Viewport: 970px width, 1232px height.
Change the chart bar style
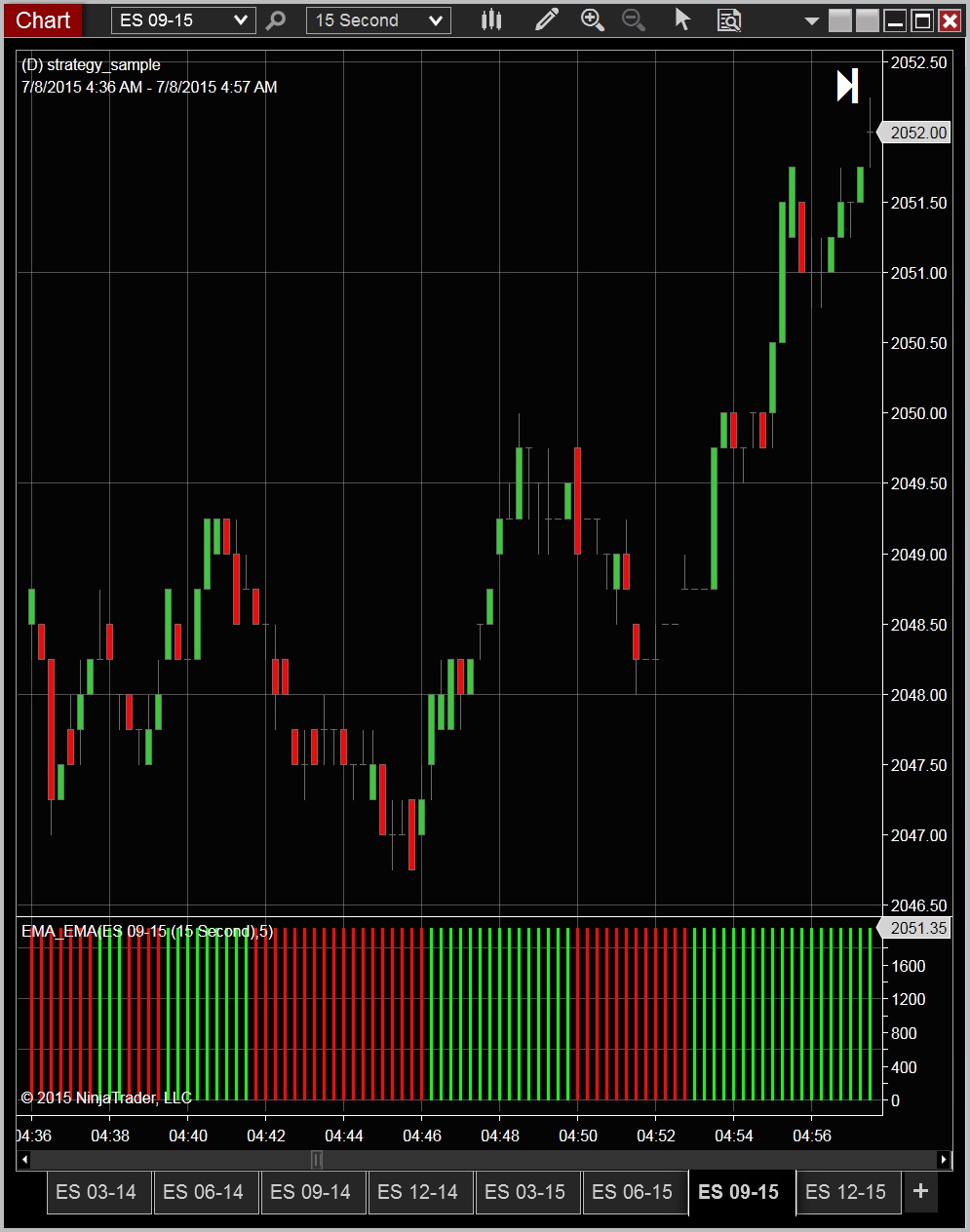pos(491,20)
